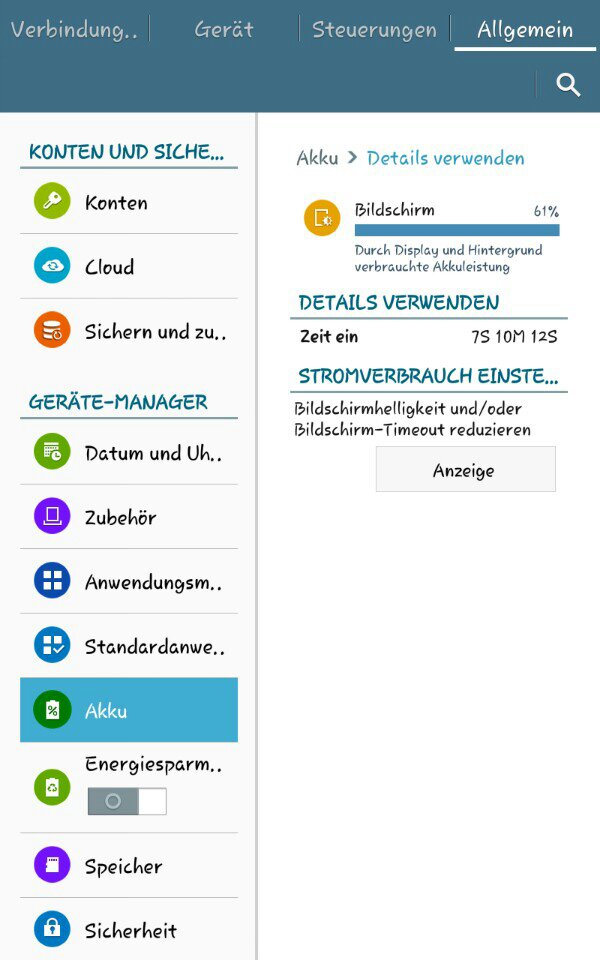Open Datum und Uhrzeit settings
Image resolution: width=600 pixels, height=960 pixels.
[x=129, y=452]
